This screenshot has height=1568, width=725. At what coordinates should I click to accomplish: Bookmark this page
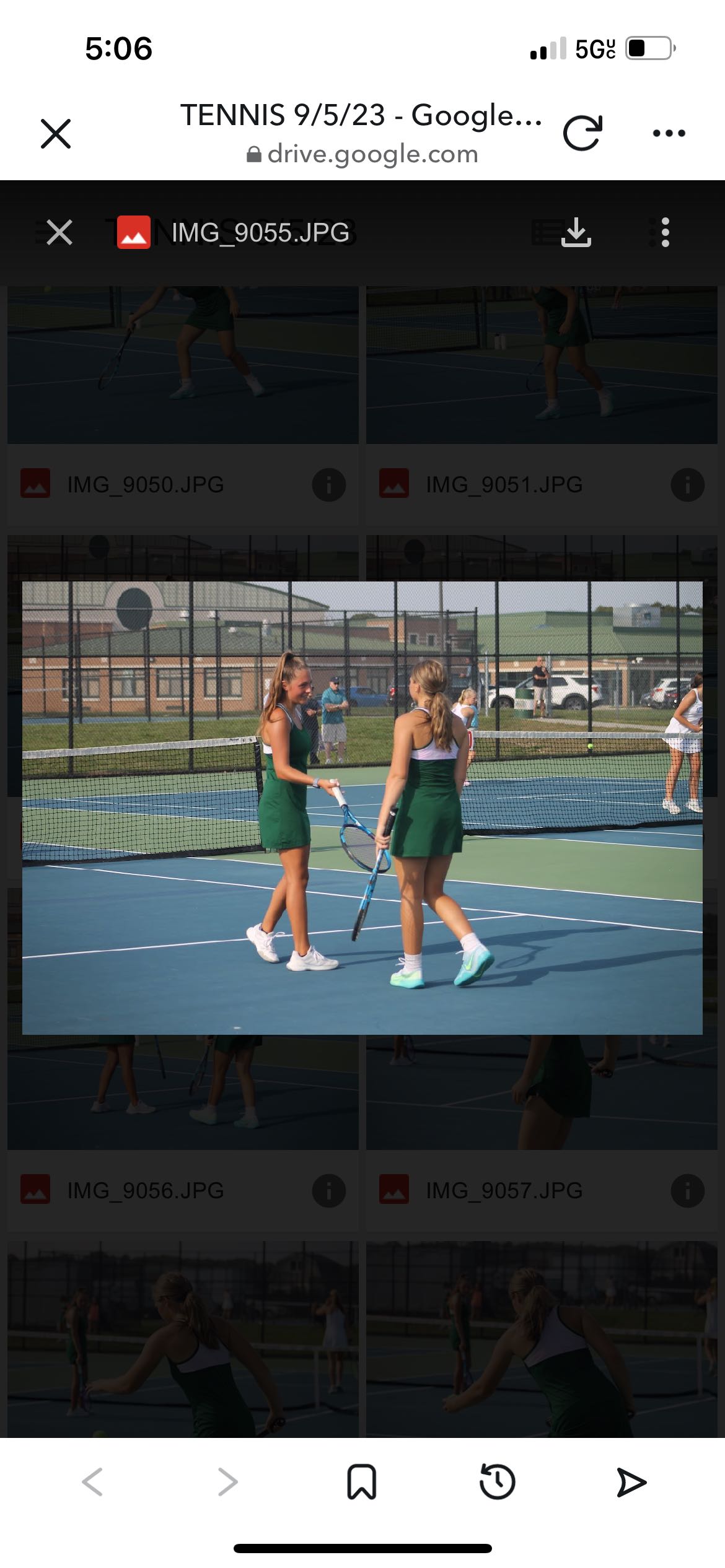[361, 1482]
